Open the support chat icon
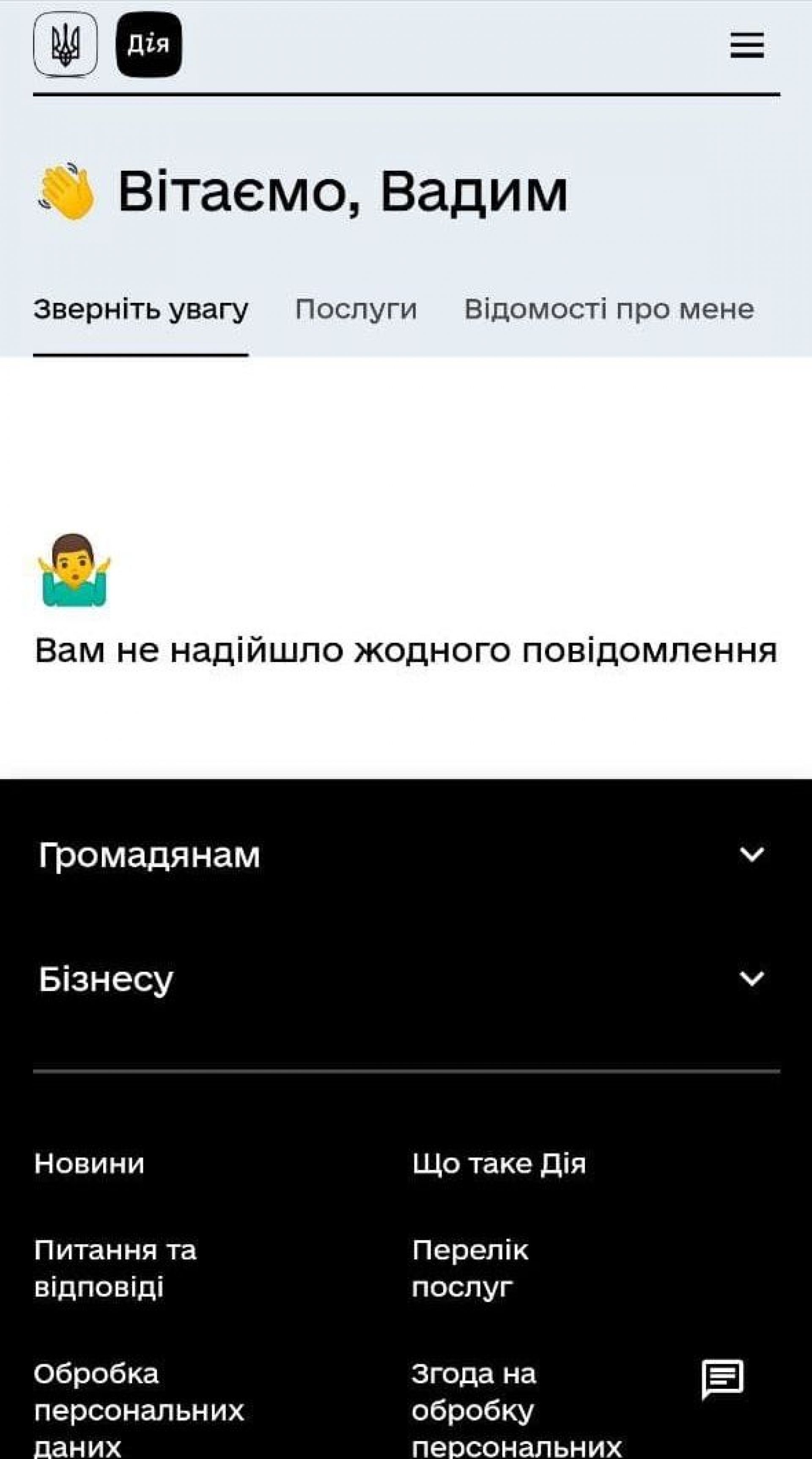 tap(722, 1378)
